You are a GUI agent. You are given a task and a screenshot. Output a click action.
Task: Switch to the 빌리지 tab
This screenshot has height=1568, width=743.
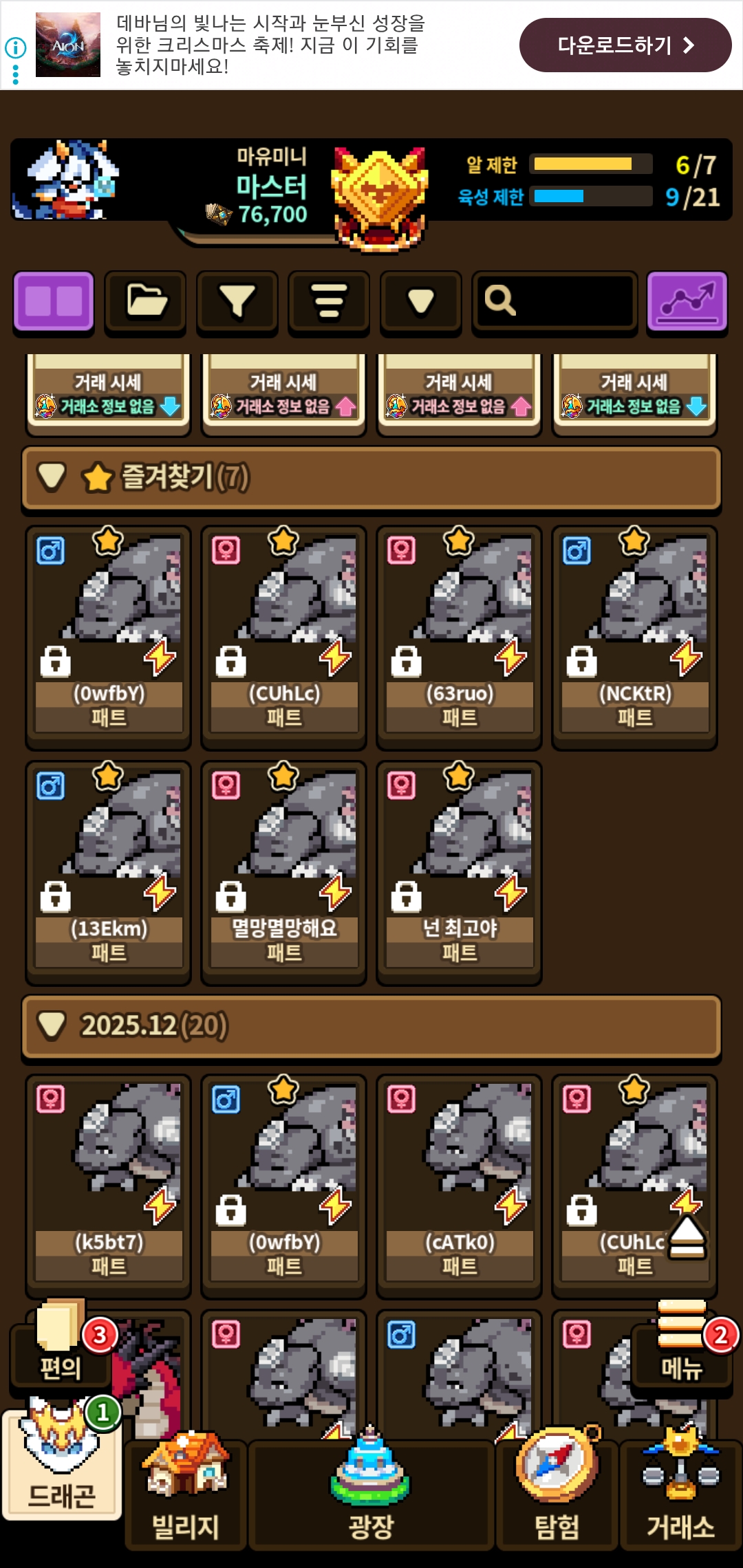(x=186, y=1496)
